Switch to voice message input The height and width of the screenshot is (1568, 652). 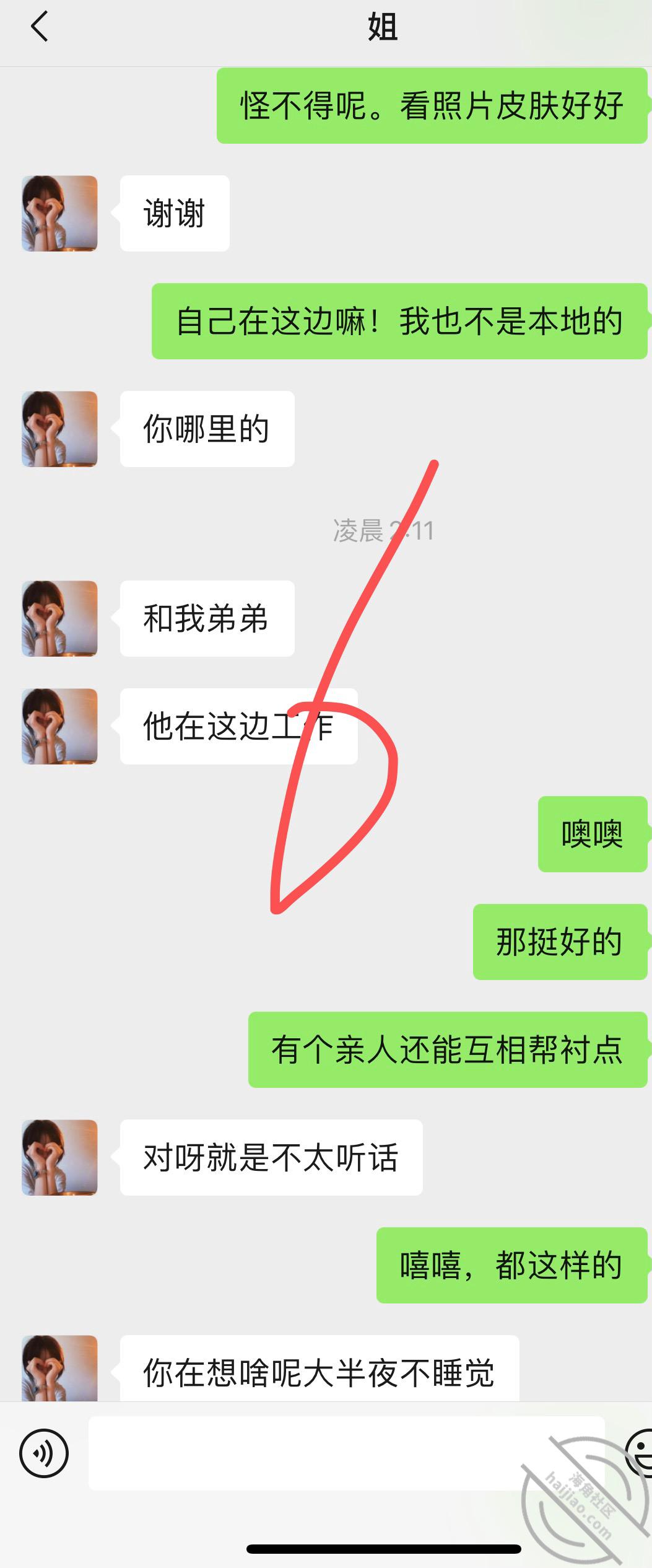point(44,1453)
